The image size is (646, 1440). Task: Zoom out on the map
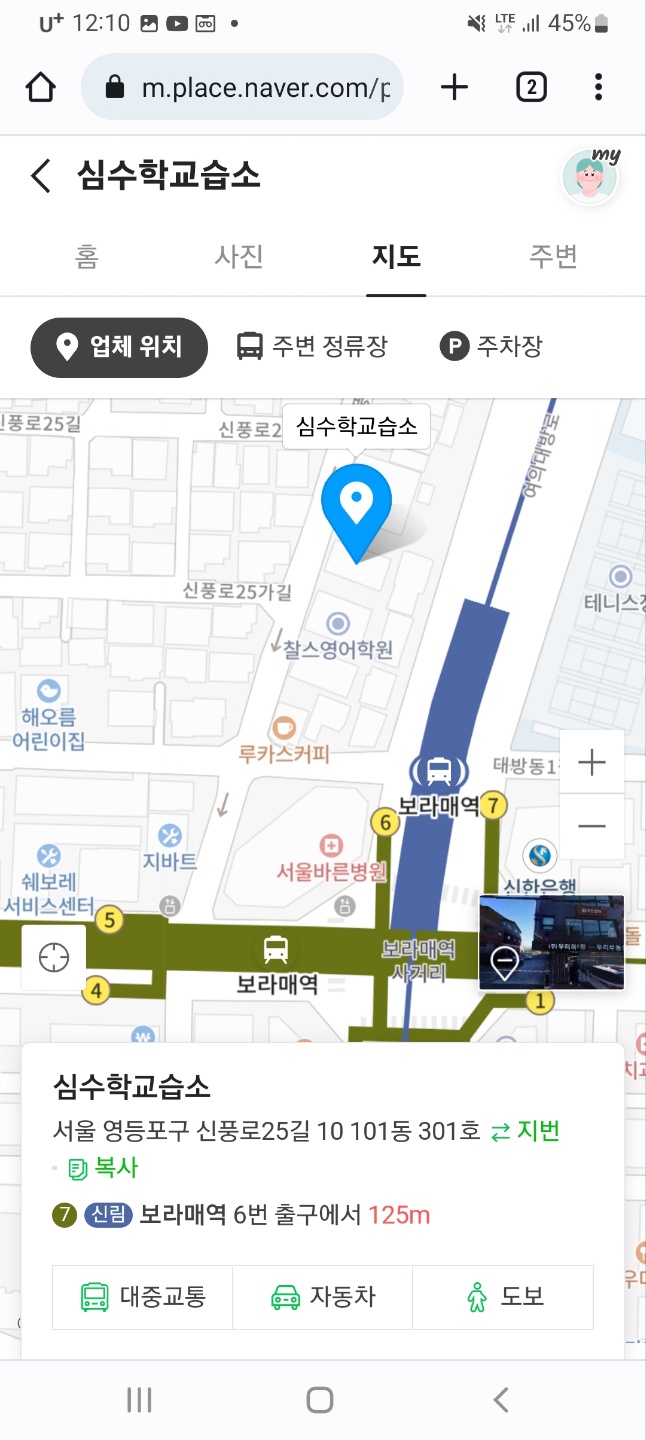592,826
